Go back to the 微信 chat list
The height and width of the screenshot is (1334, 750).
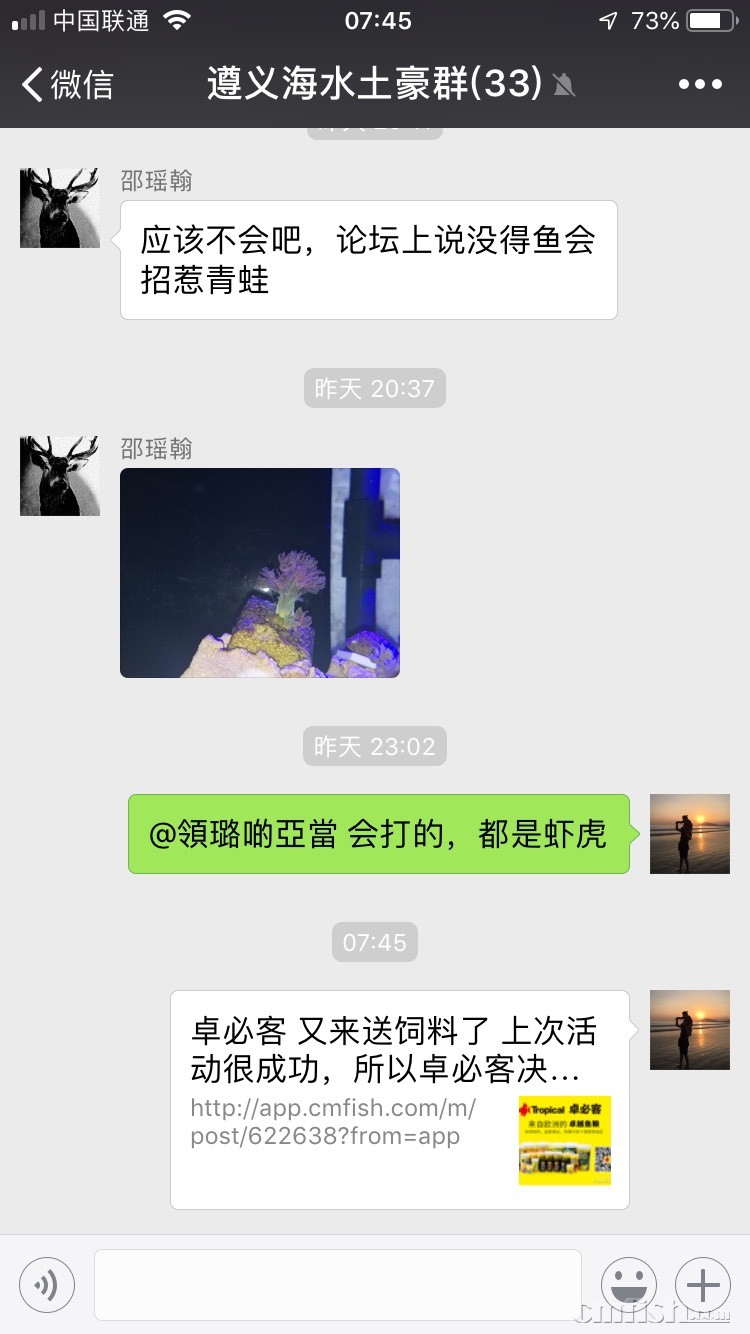(68, 85)
